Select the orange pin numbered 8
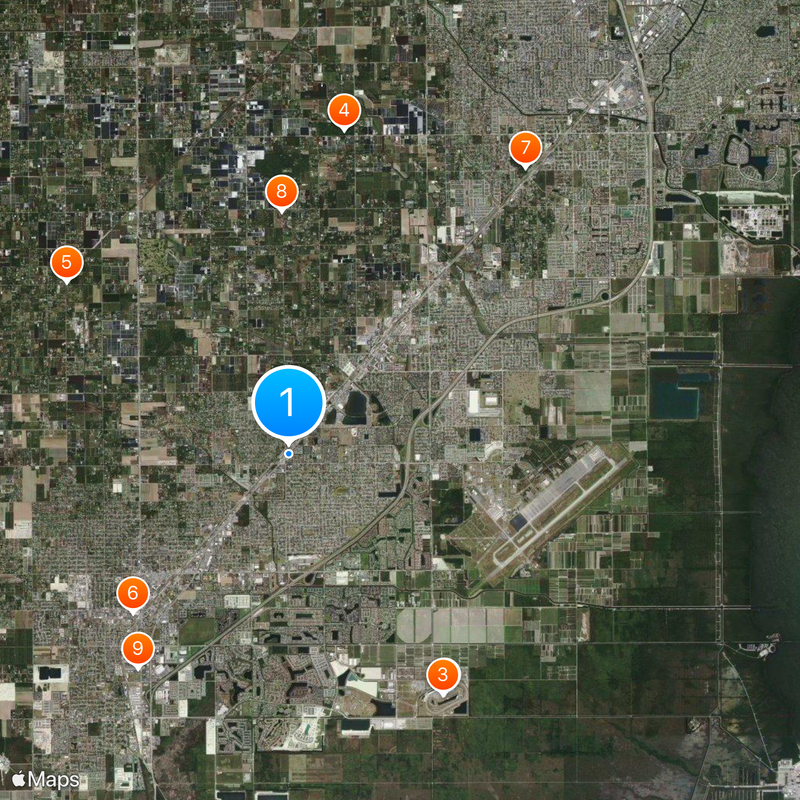This screenshot has width=800, height=800. (282, 191)
